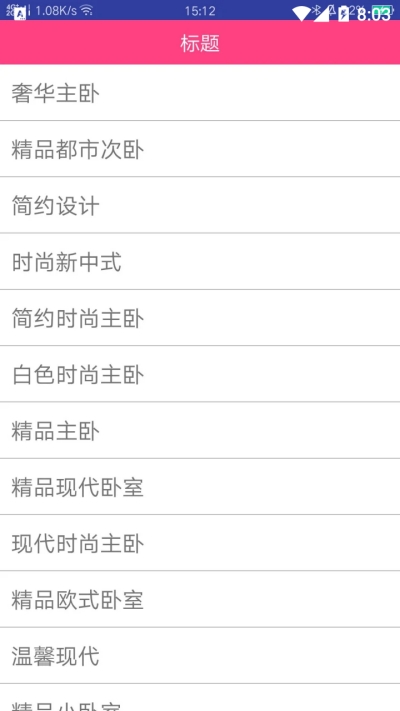The height and width of the screenshot is (711, 400).
Task: Select the 精品都市次卧 row
Action: pyautogui.click(x=200, y=149)
